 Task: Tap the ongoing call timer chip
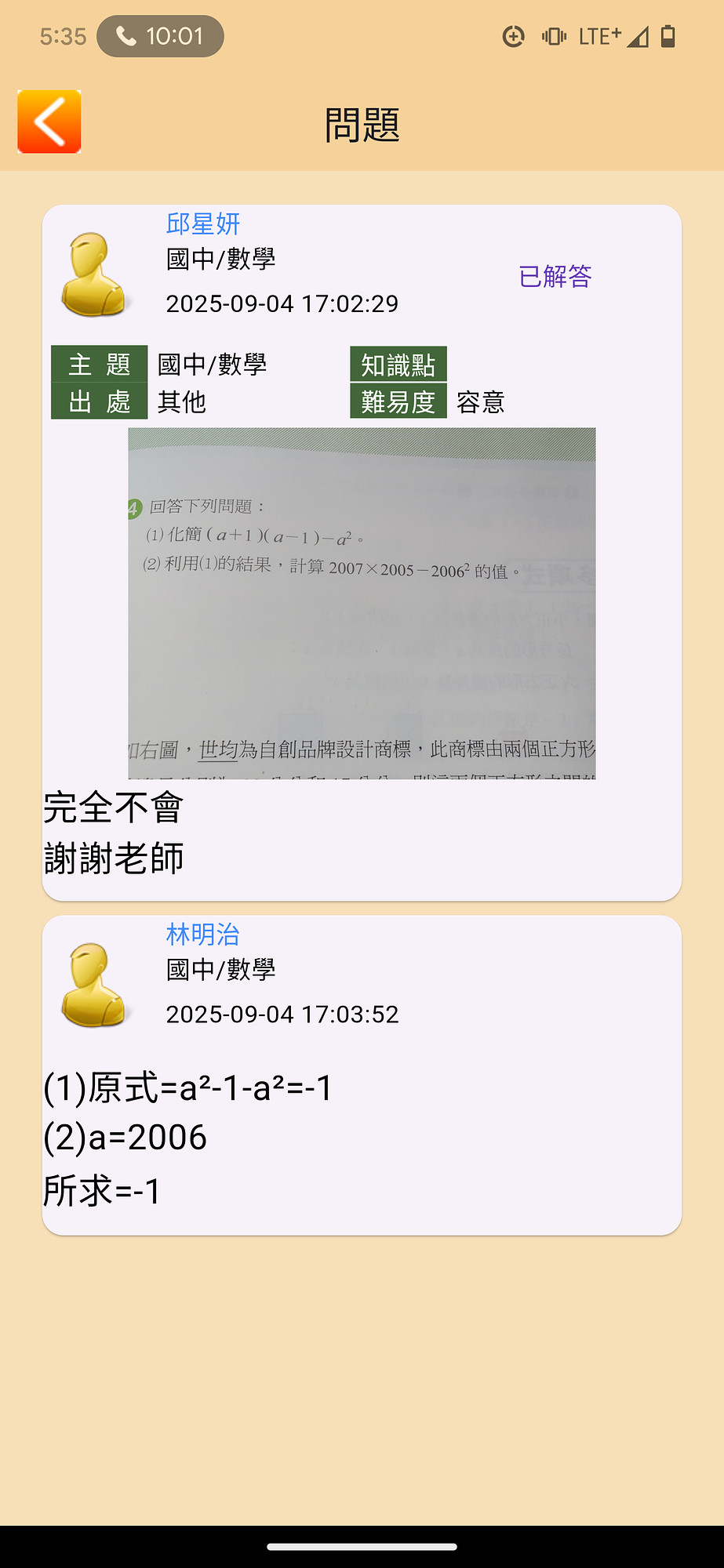point(160,36)
